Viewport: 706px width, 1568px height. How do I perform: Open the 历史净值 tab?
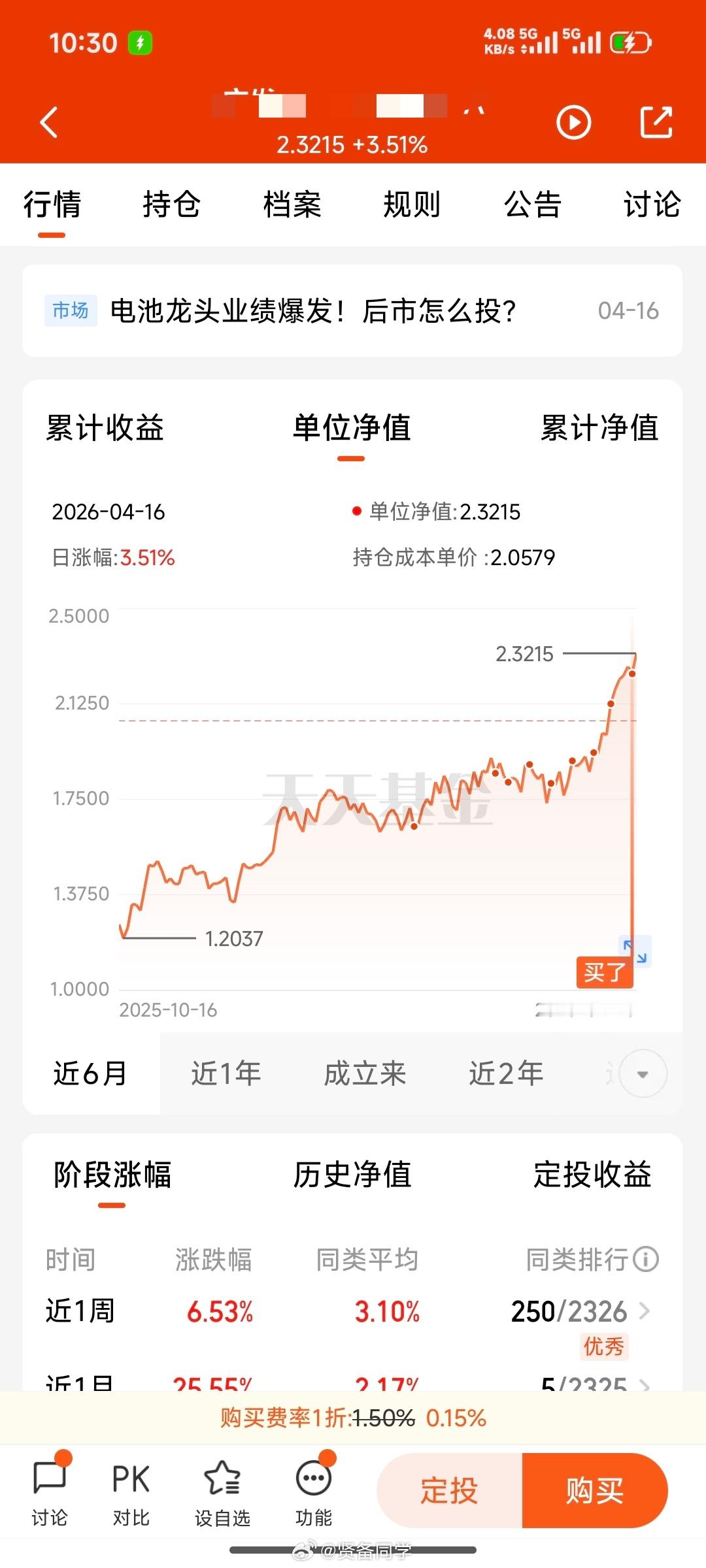[352, 1174]
